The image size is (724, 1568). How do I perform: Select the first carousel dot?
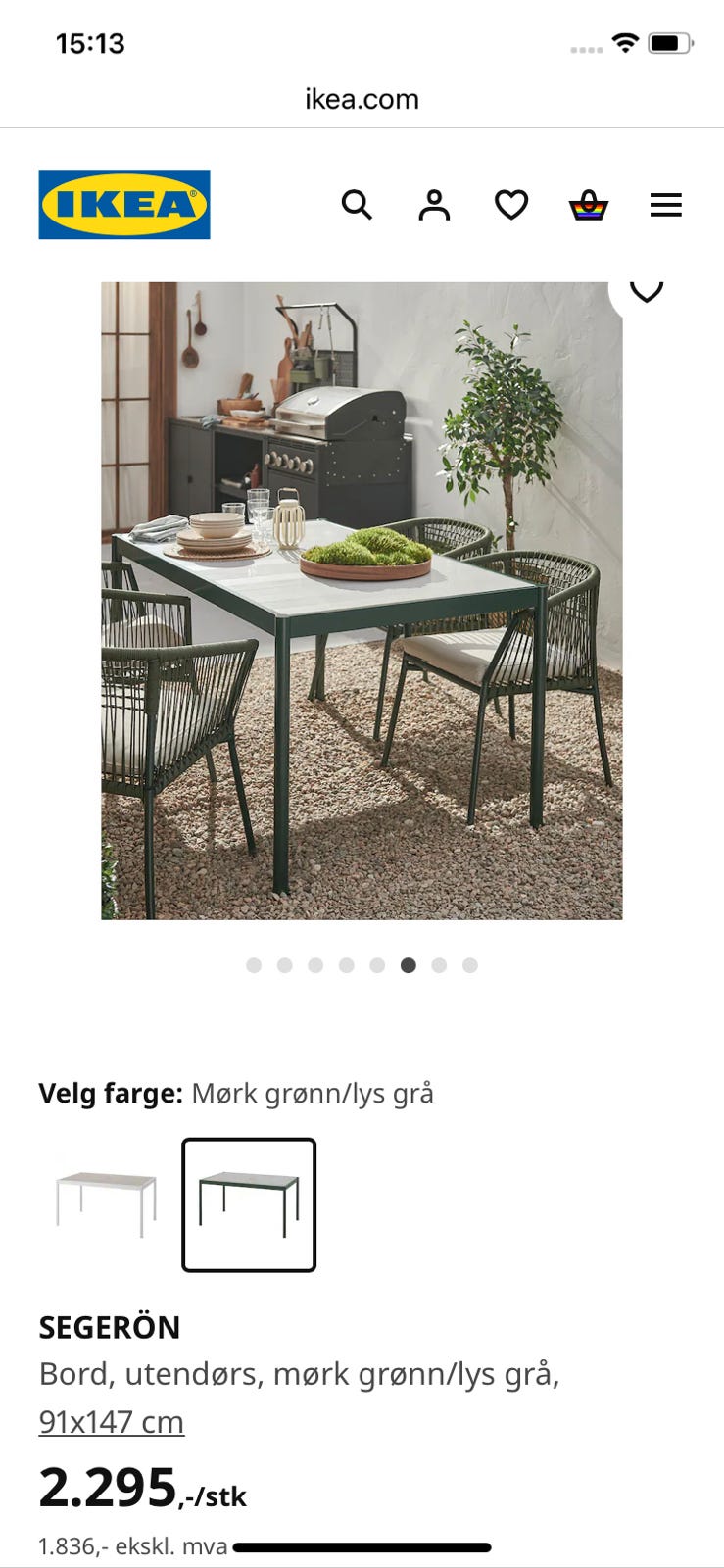(x=254, y=965)
